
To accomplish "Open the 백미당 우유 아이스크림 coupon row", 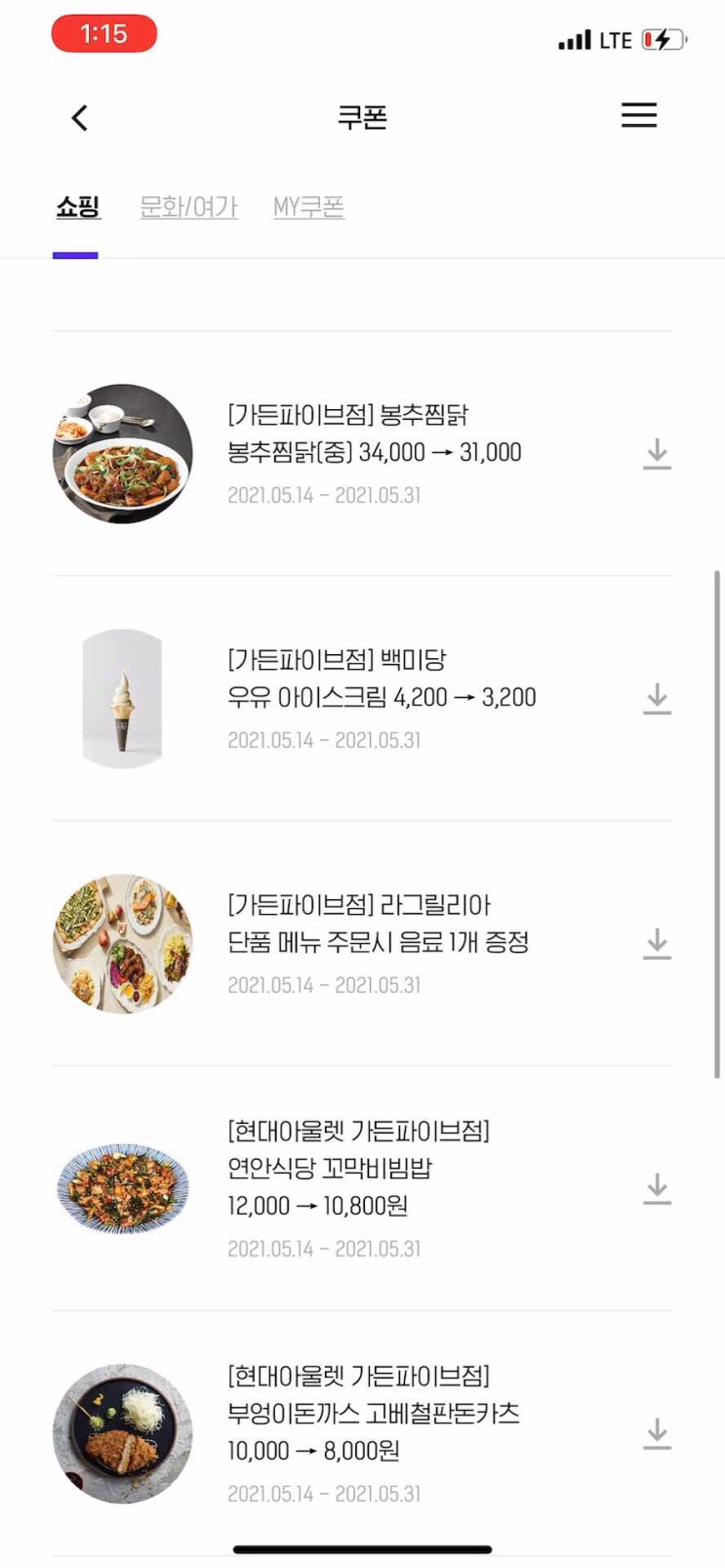I will pos(382,697).
